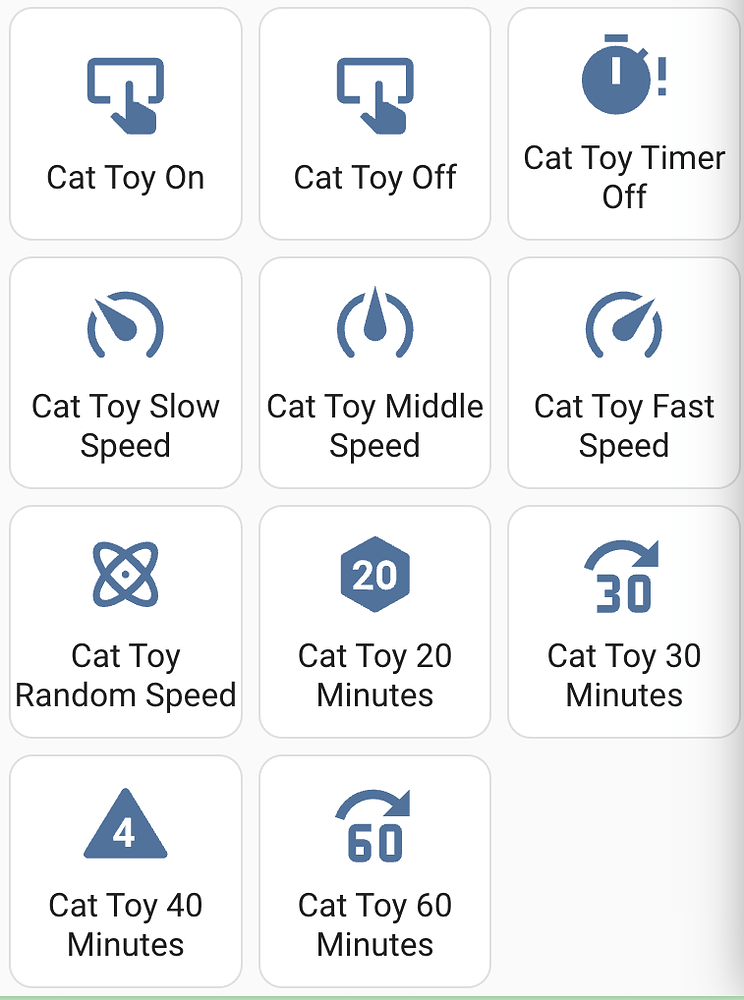Select Cat Toy Timer Off
This screenshot has width=744, height=1000.
click(624, 124)
